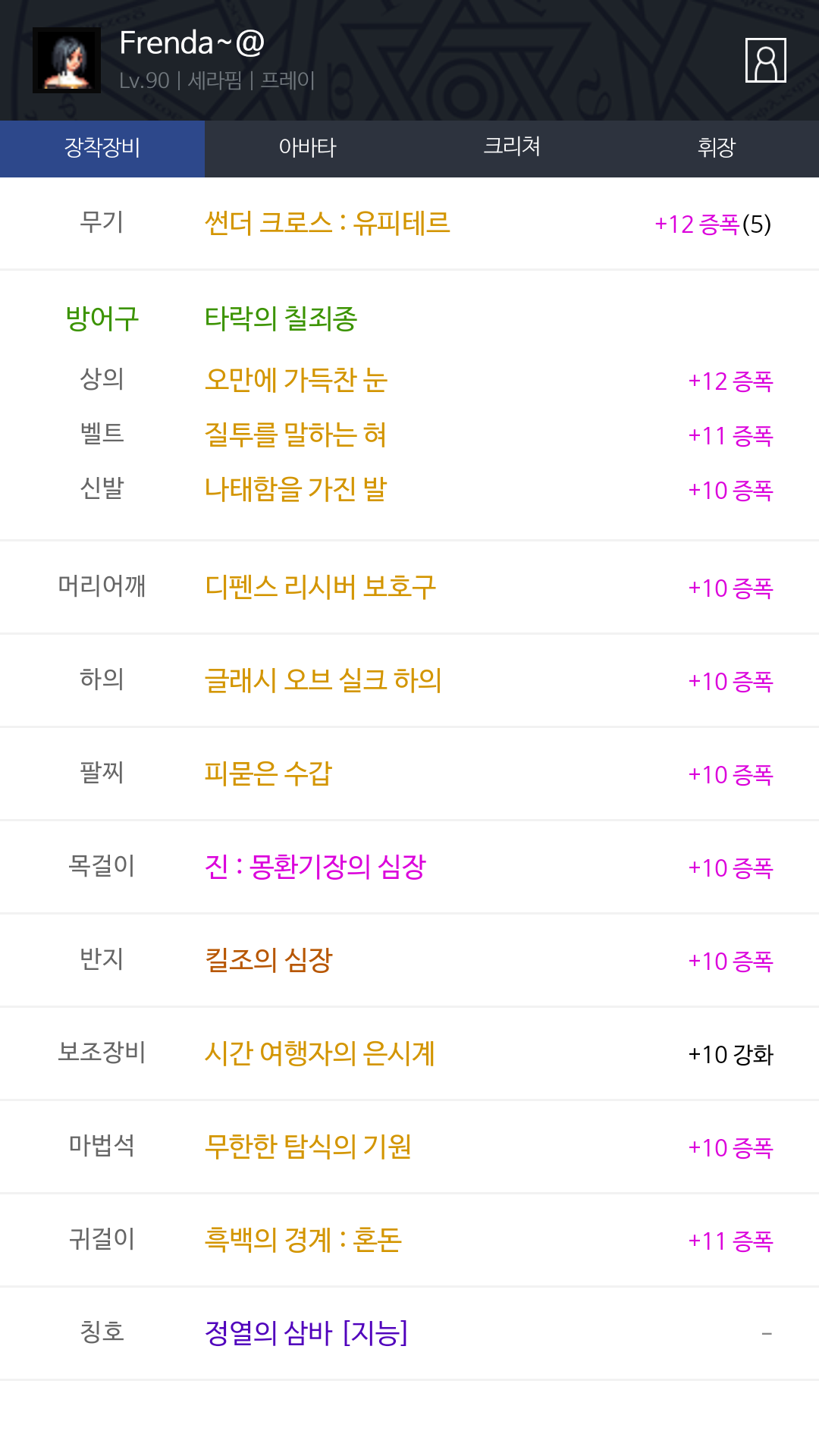Open the profile icon in the header
Image resolution: width=819 pixels, height=1456 pixels.
tap(765, 60)
